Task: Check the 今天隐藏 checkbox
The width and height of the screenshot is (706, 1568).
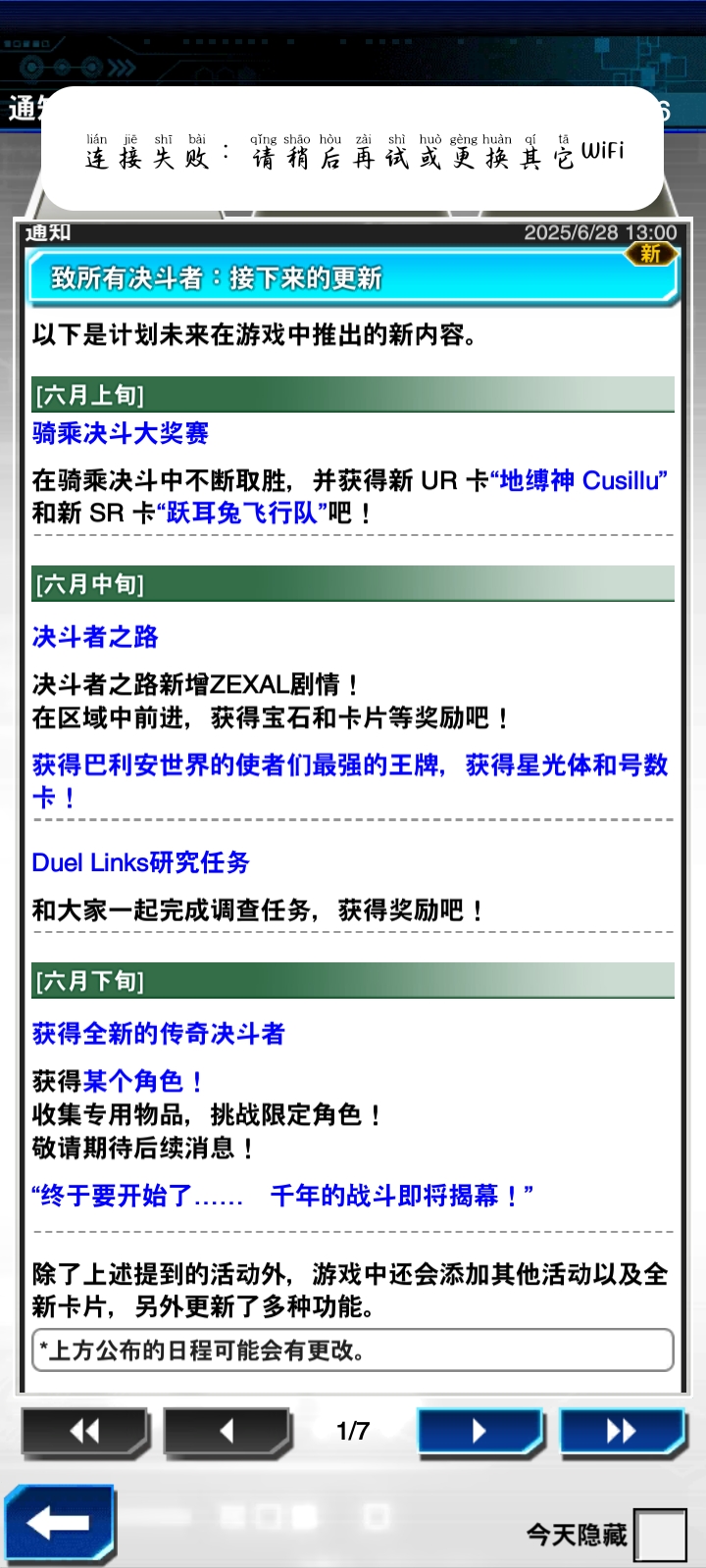Action: [660, 1534]
